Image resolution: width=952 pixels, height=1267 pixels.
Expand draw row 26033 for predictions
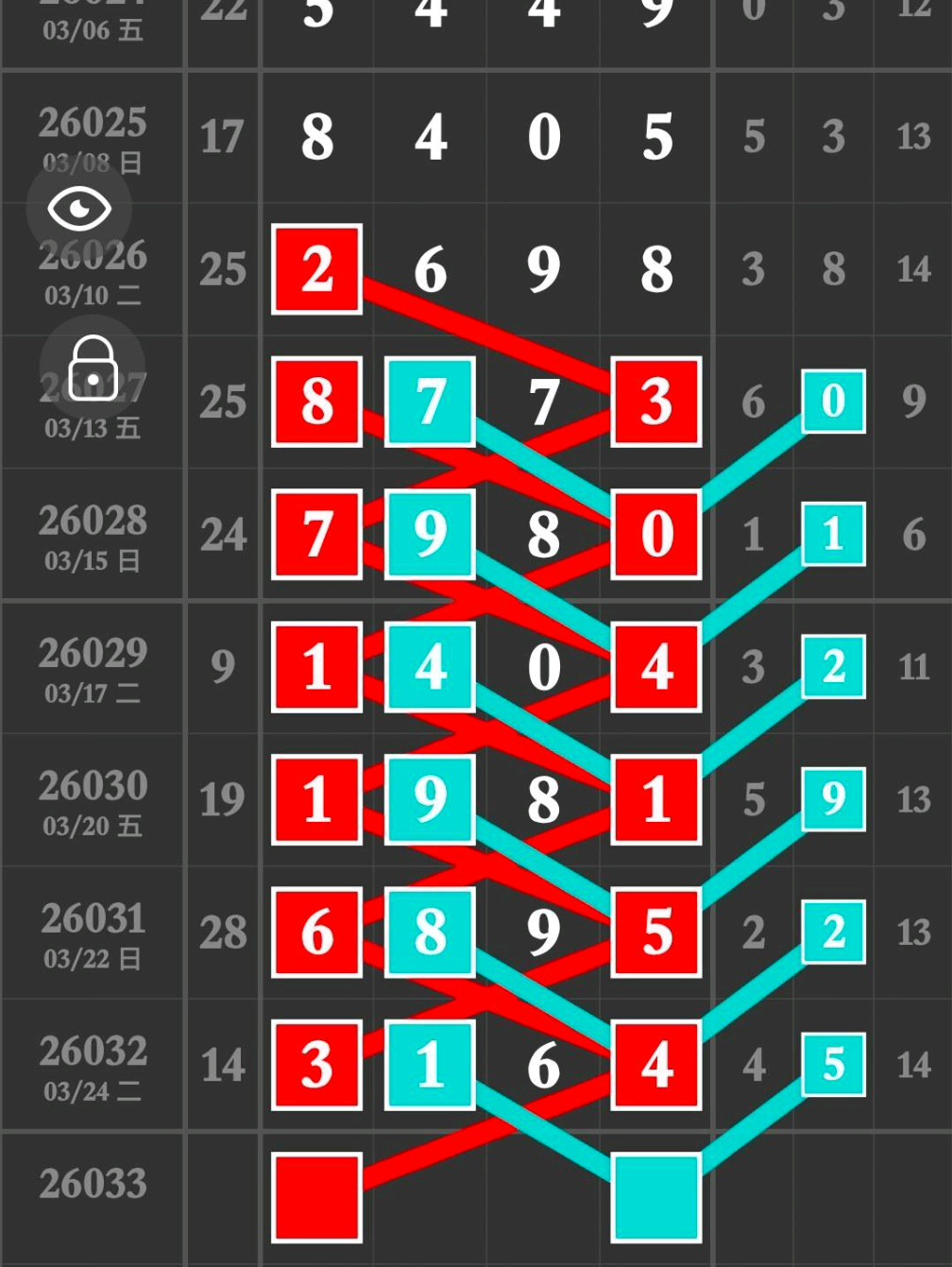point(92,1182)
